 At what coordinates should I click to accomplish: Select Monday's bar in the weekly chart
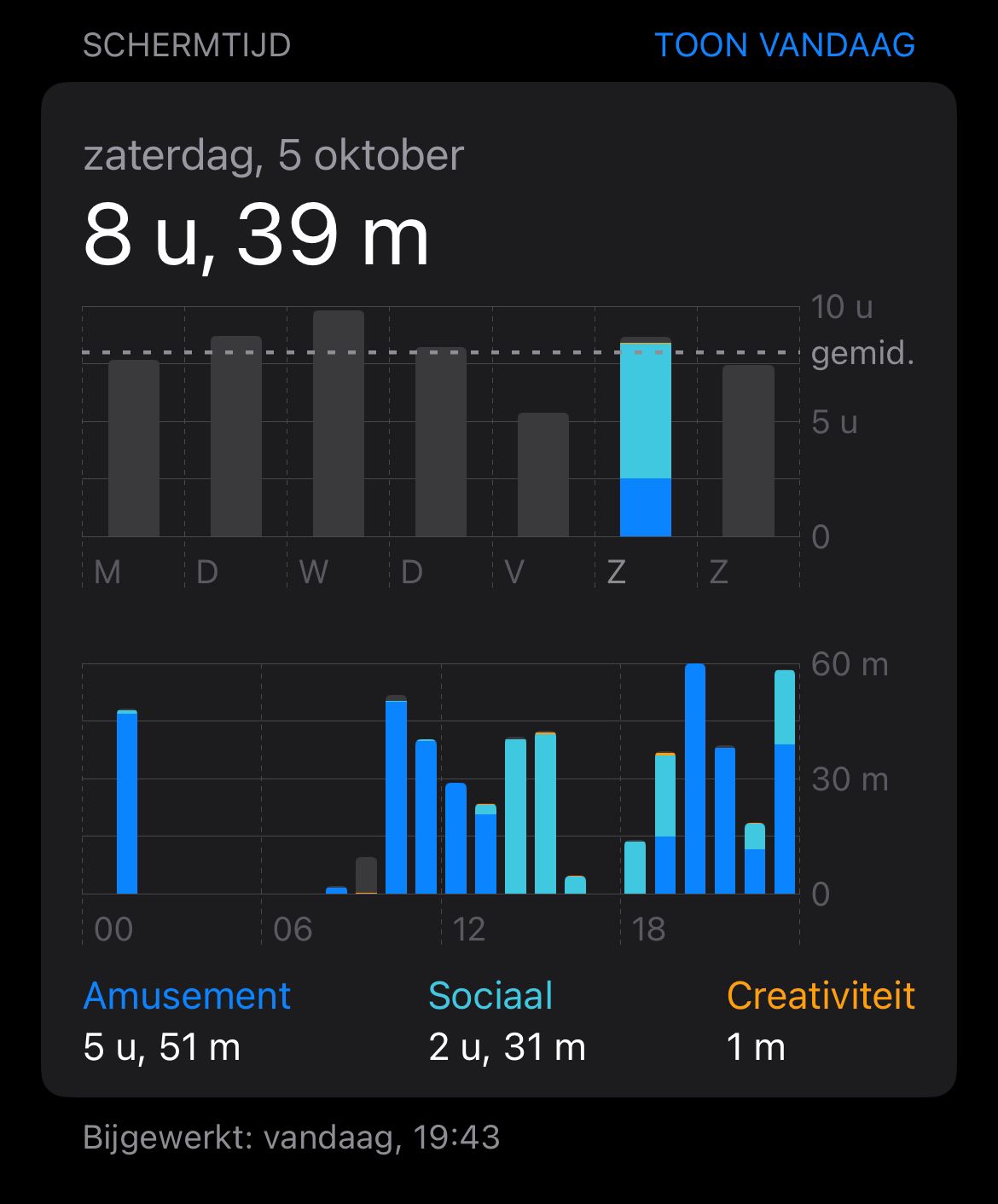(x=134, y=449)
